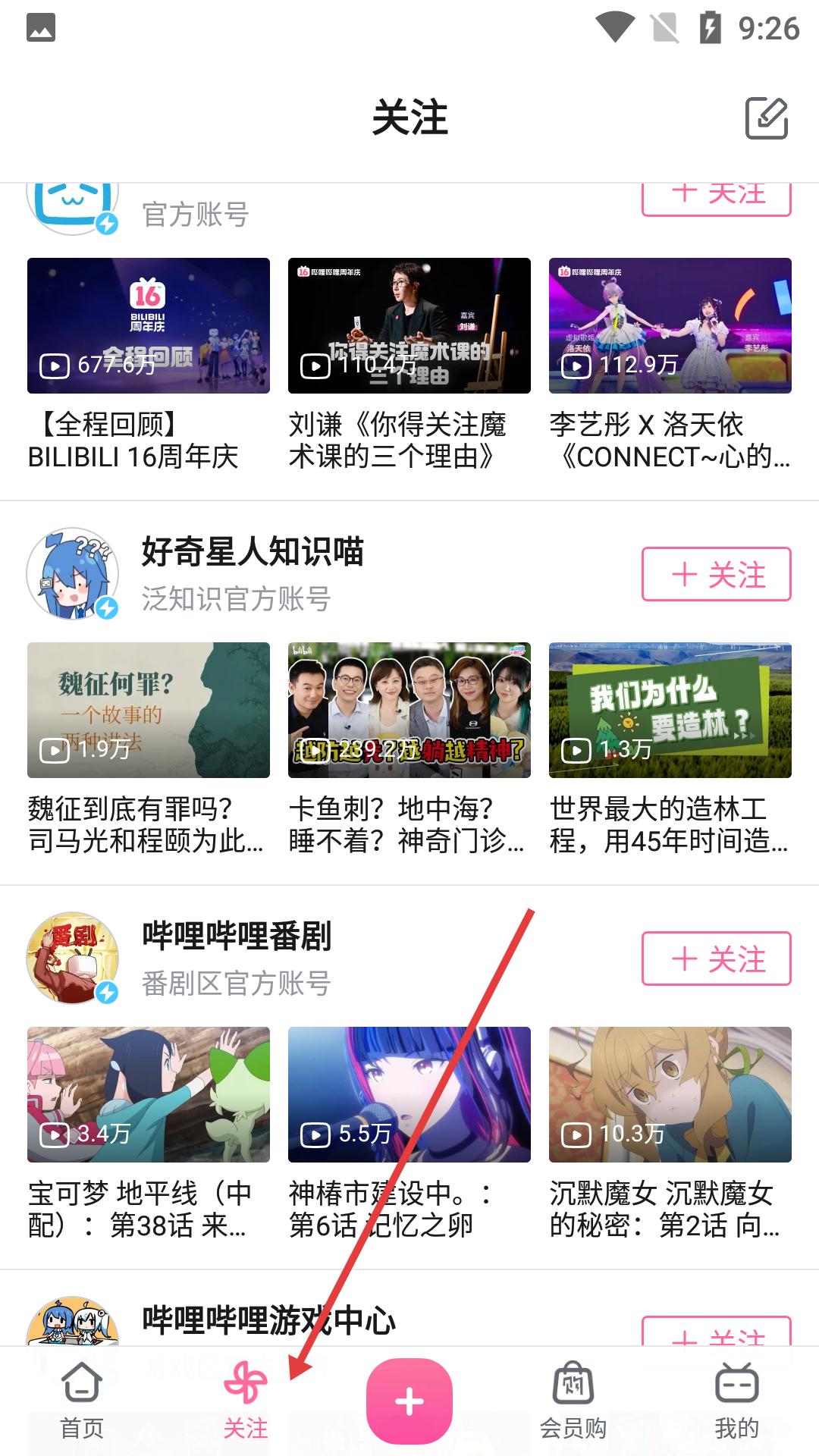The image size is (819, 1456).
Task: Follow 好奇星人知识喵 account
Action: [x=716, y=574]
